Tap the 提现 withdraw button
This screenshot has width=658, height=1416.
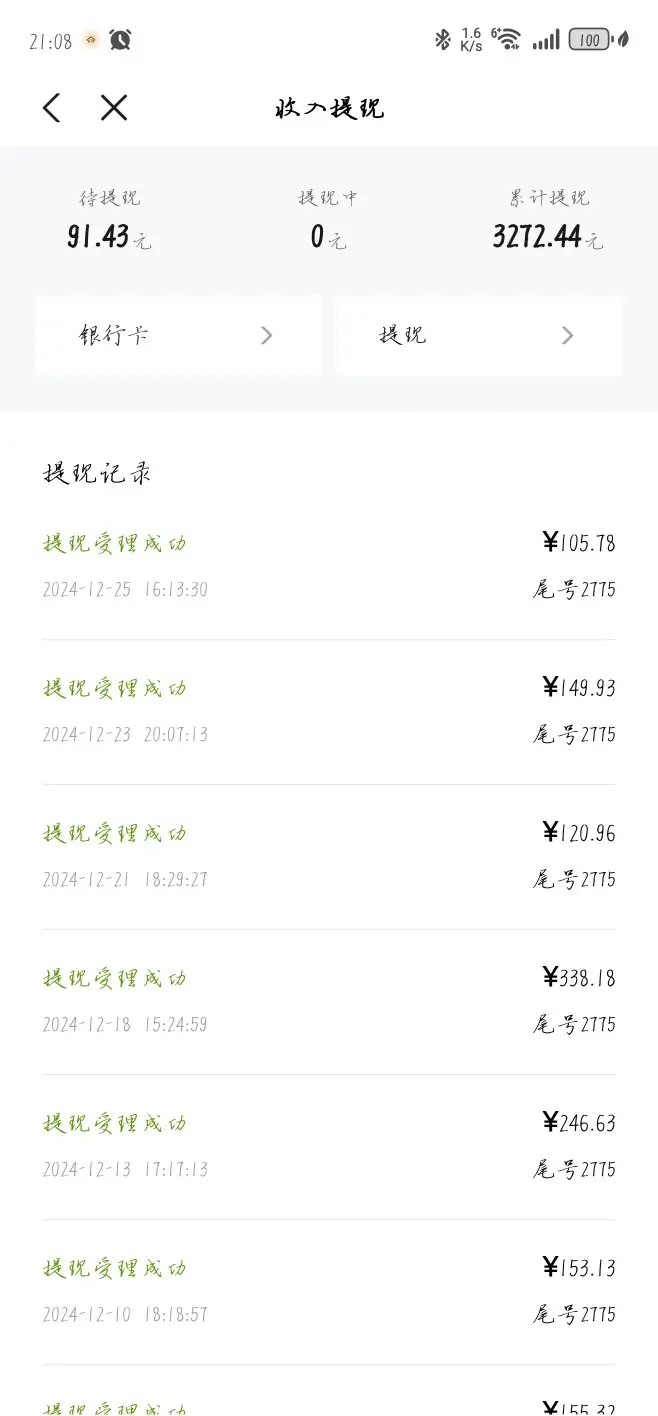tap(478, 336)
